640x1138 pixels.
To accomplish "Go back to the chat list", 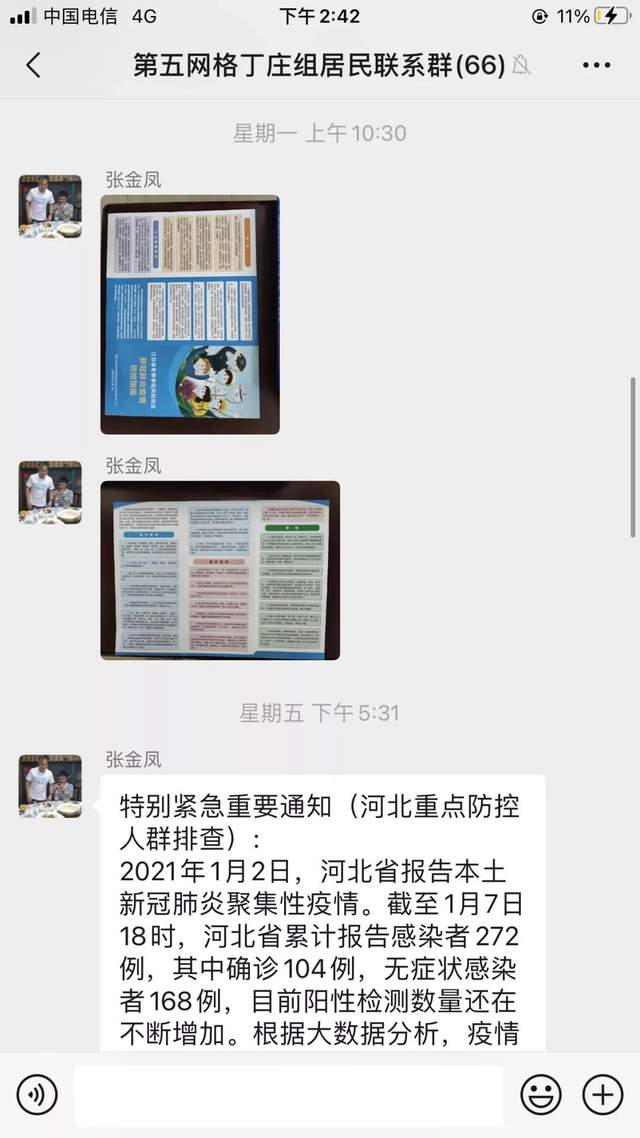I will click(33, 66).
